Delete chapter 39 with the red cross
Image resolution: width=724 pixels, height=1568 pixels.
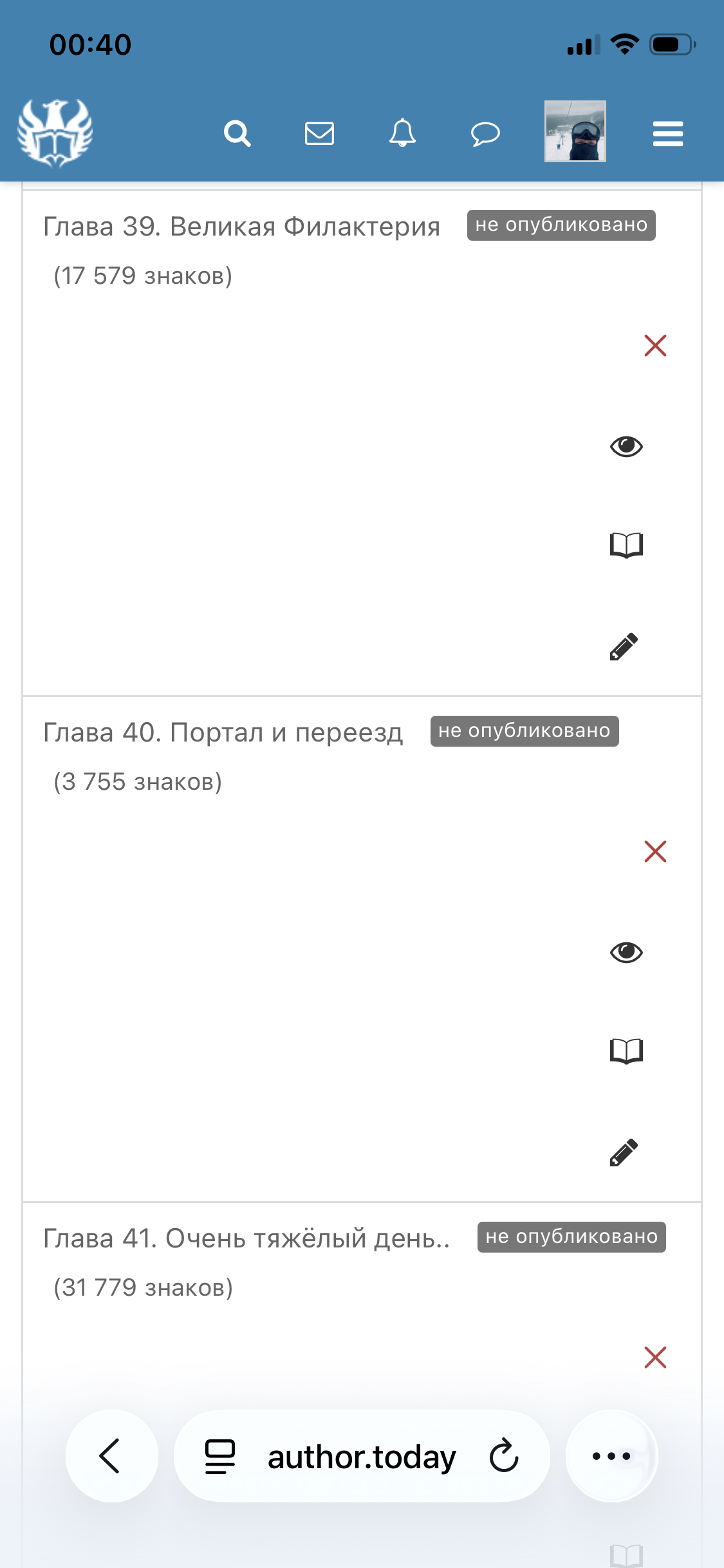tap(655, 346)
